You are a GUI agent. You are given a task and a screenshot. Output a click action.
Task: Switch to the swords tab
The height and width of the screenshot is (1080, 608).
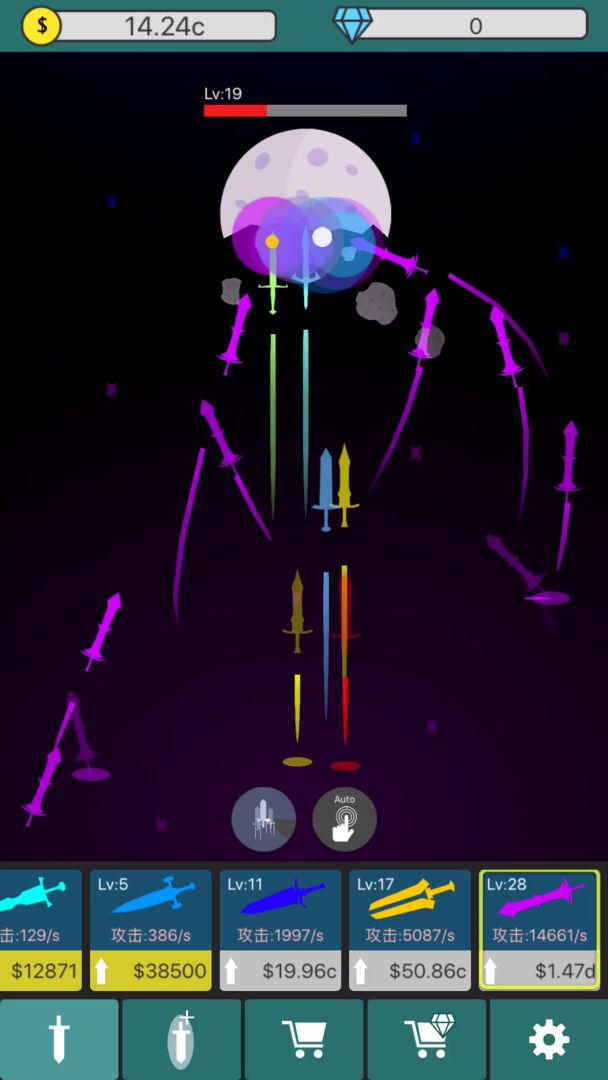[x=59, y=1039]
